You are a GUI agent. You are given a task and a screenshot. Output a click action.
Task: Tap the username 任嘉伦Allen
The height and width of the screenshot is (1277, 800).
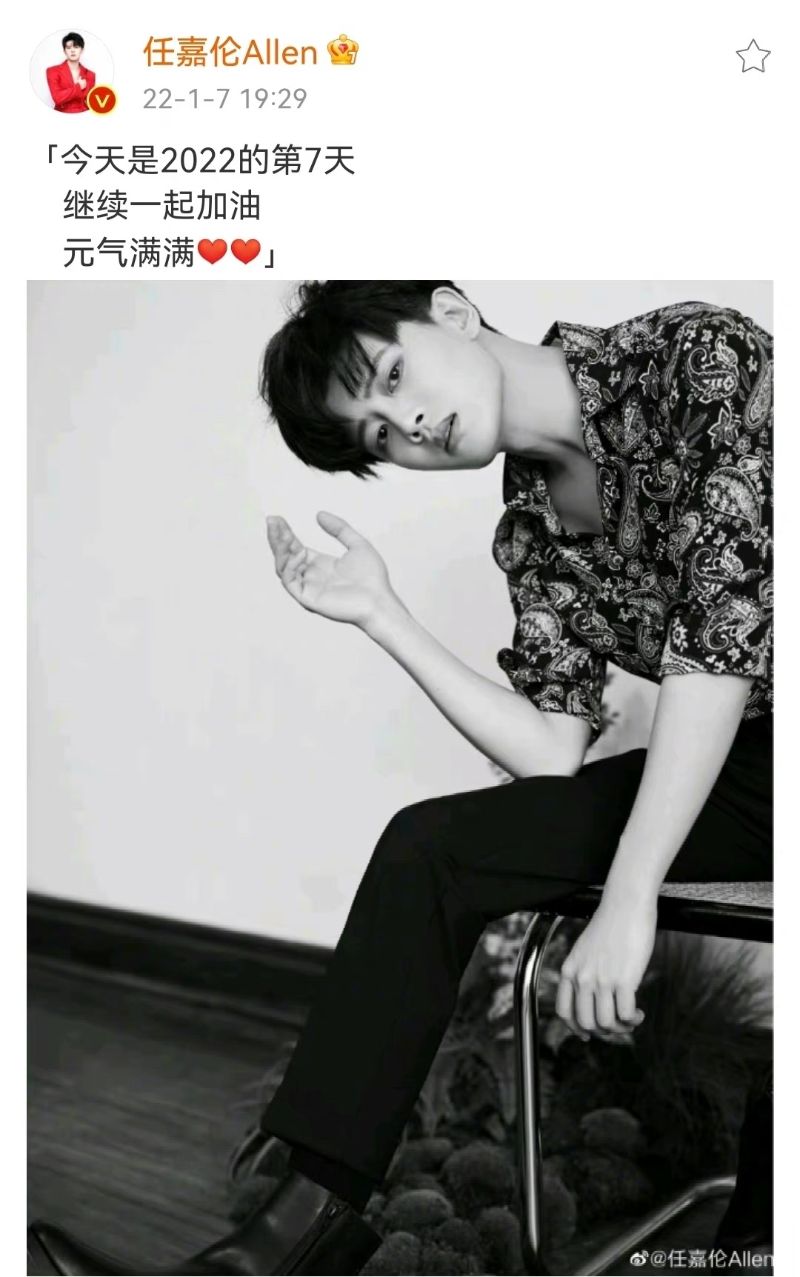tap(229, 52)
